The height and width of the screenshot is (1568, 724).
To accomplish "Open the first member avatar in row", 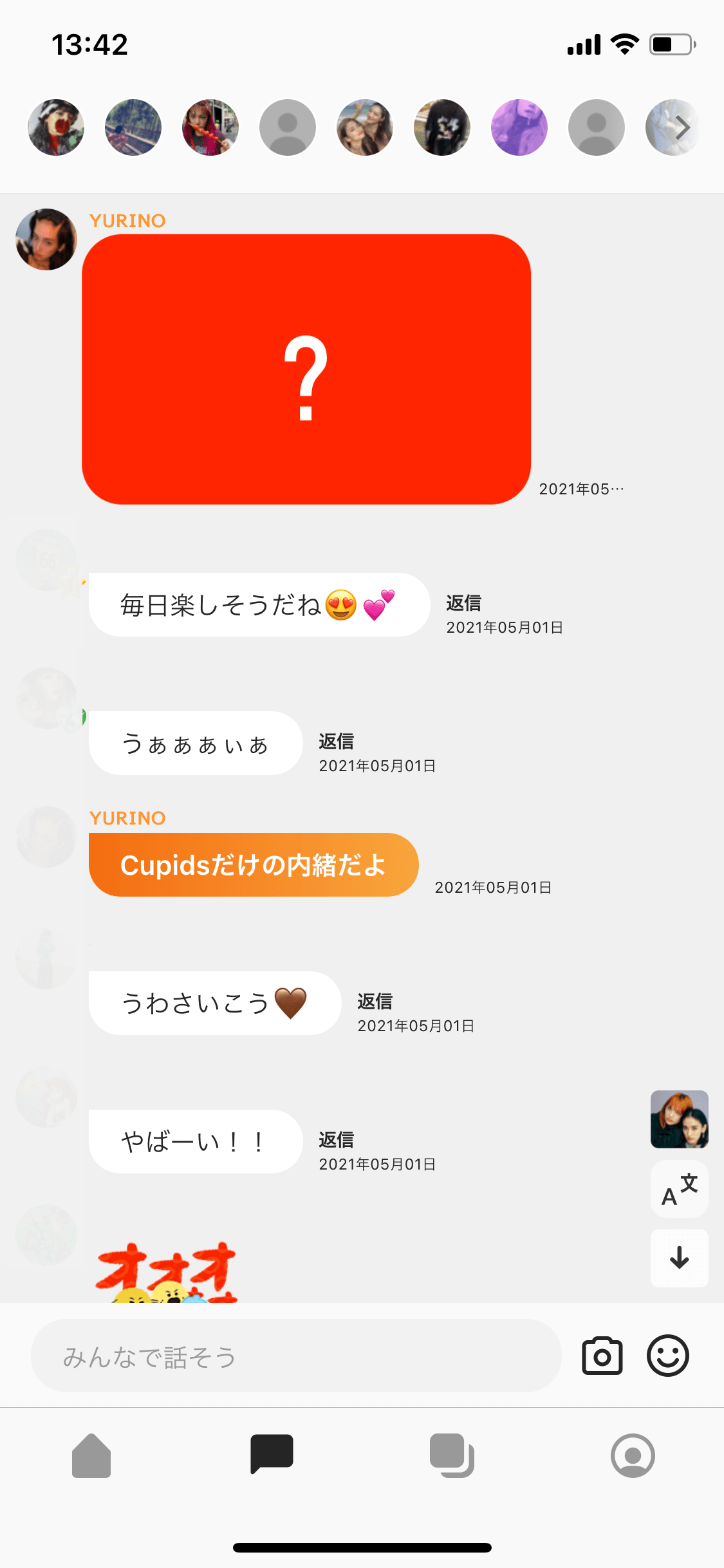I will point(56,127).
